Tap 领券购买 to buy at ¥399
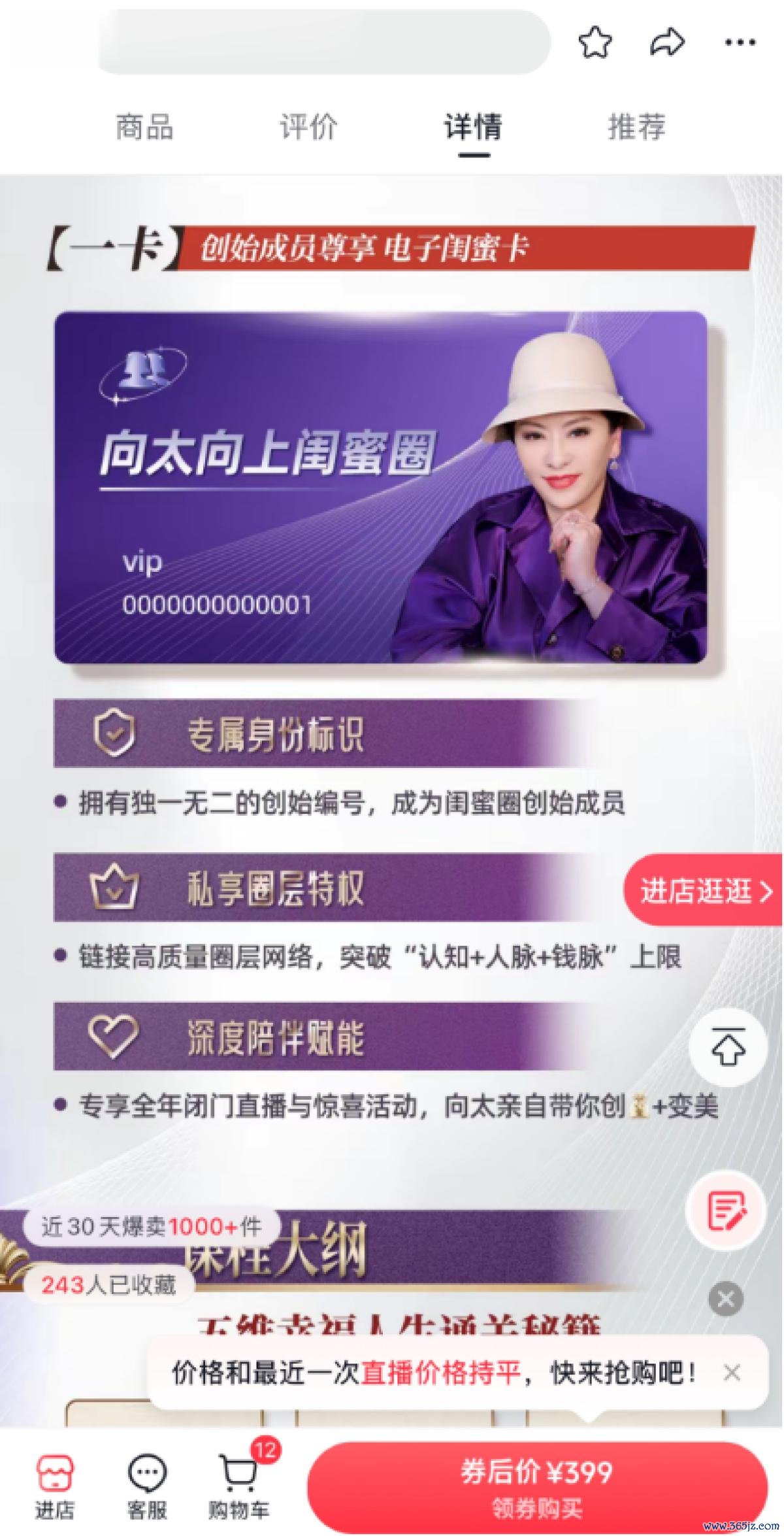The width and height of the screenshot is (784, 1536). pos(536,1487)
